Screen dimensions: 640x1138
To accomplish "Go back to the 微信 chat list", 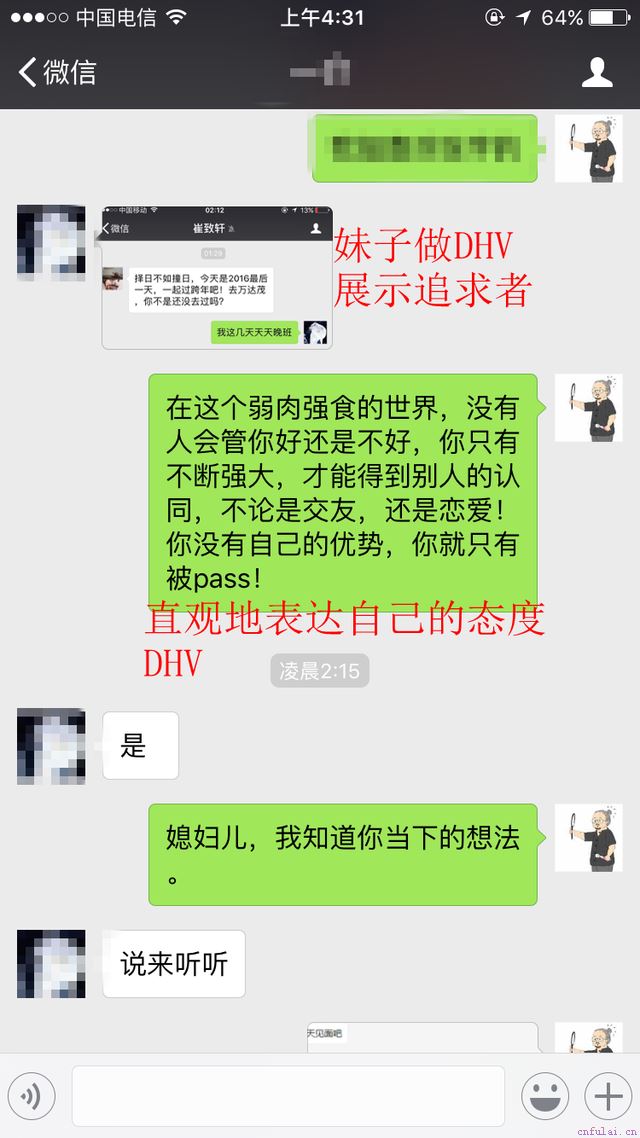I will pyautogui.click(x=57, y=72).
